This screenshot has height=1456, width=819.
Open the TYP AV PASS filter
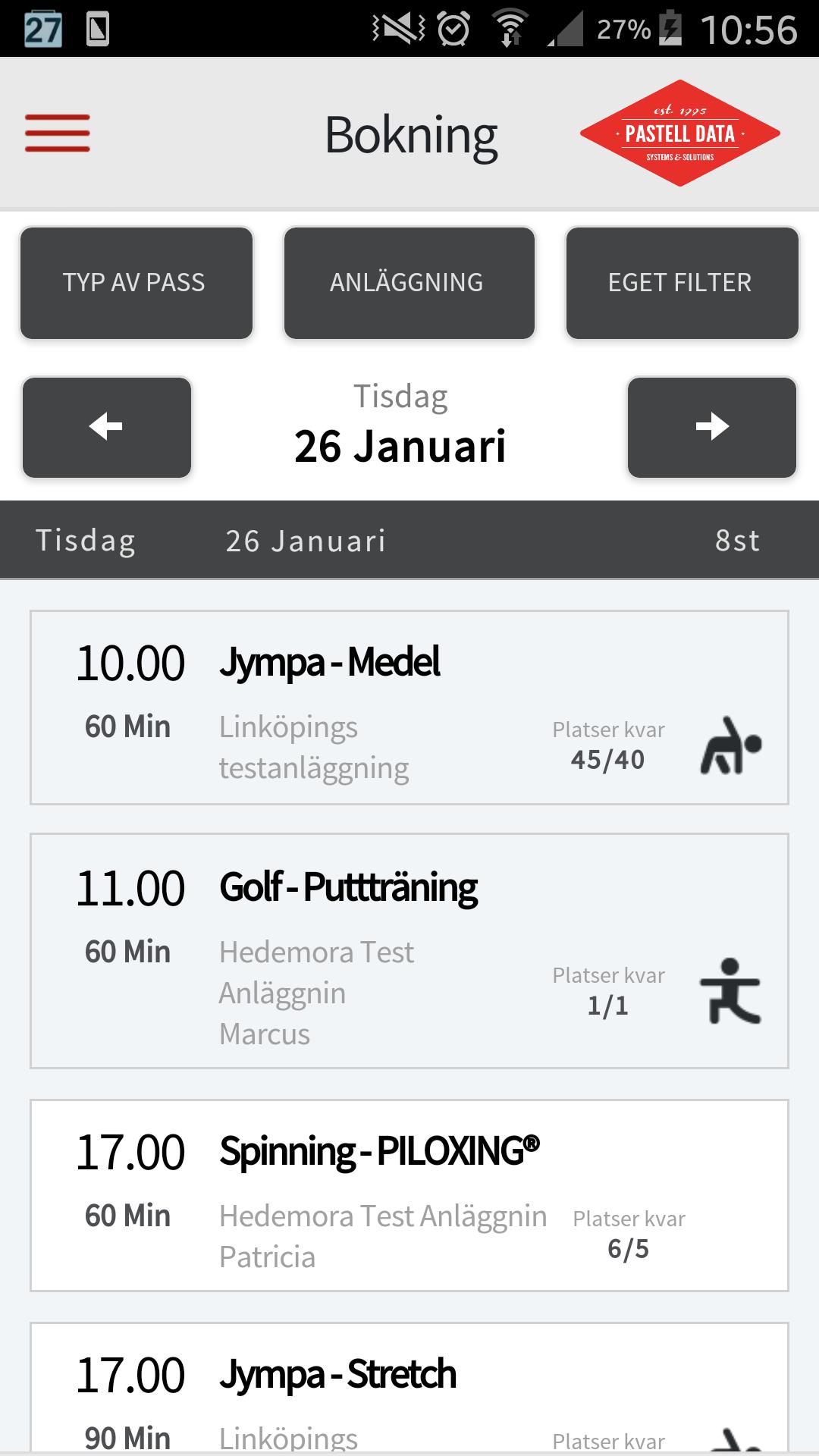[x=136, y=283]
